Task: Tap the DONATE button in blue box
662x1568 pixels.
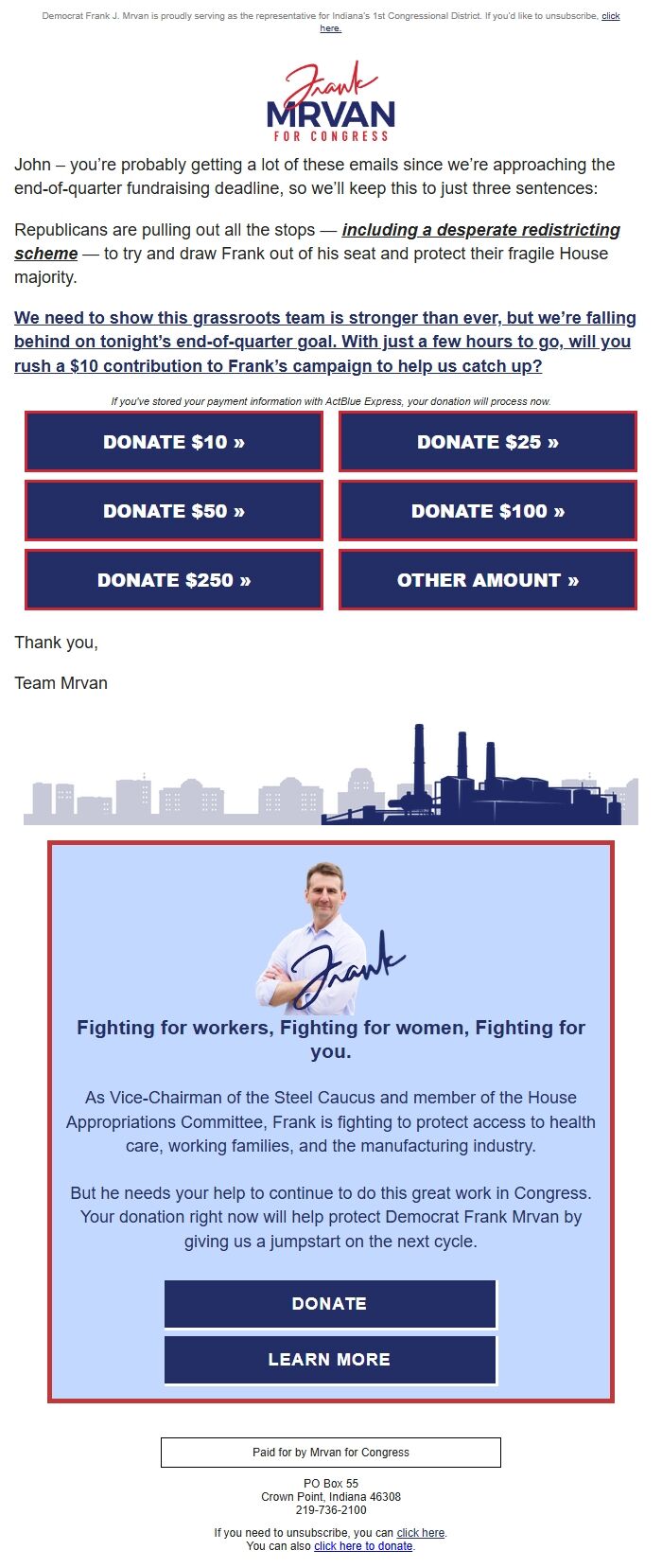Action: point(330,1304)
